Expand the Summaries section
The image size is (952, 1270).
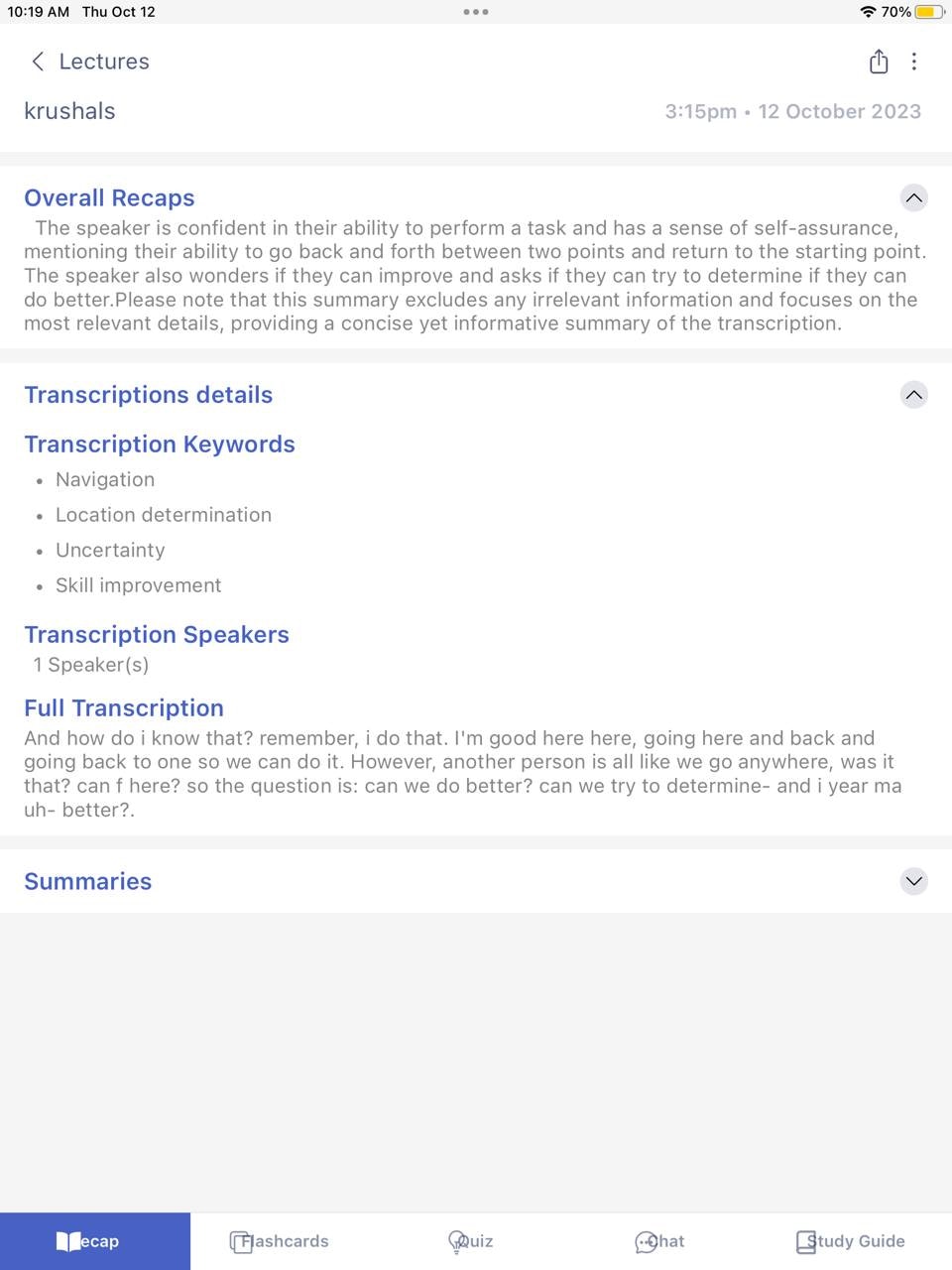tap(913, 881)
